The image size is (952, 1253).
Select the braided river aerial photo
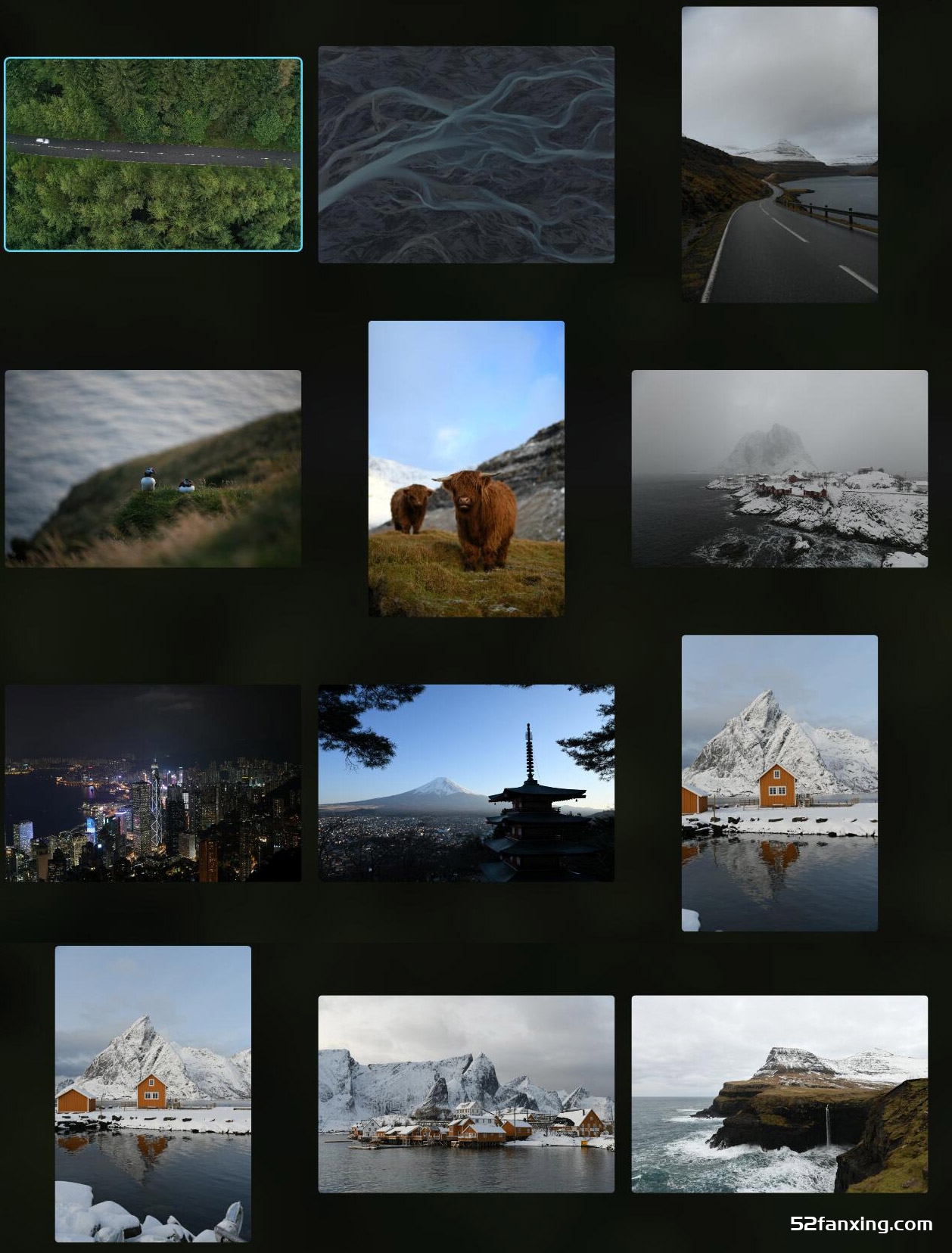466,154
